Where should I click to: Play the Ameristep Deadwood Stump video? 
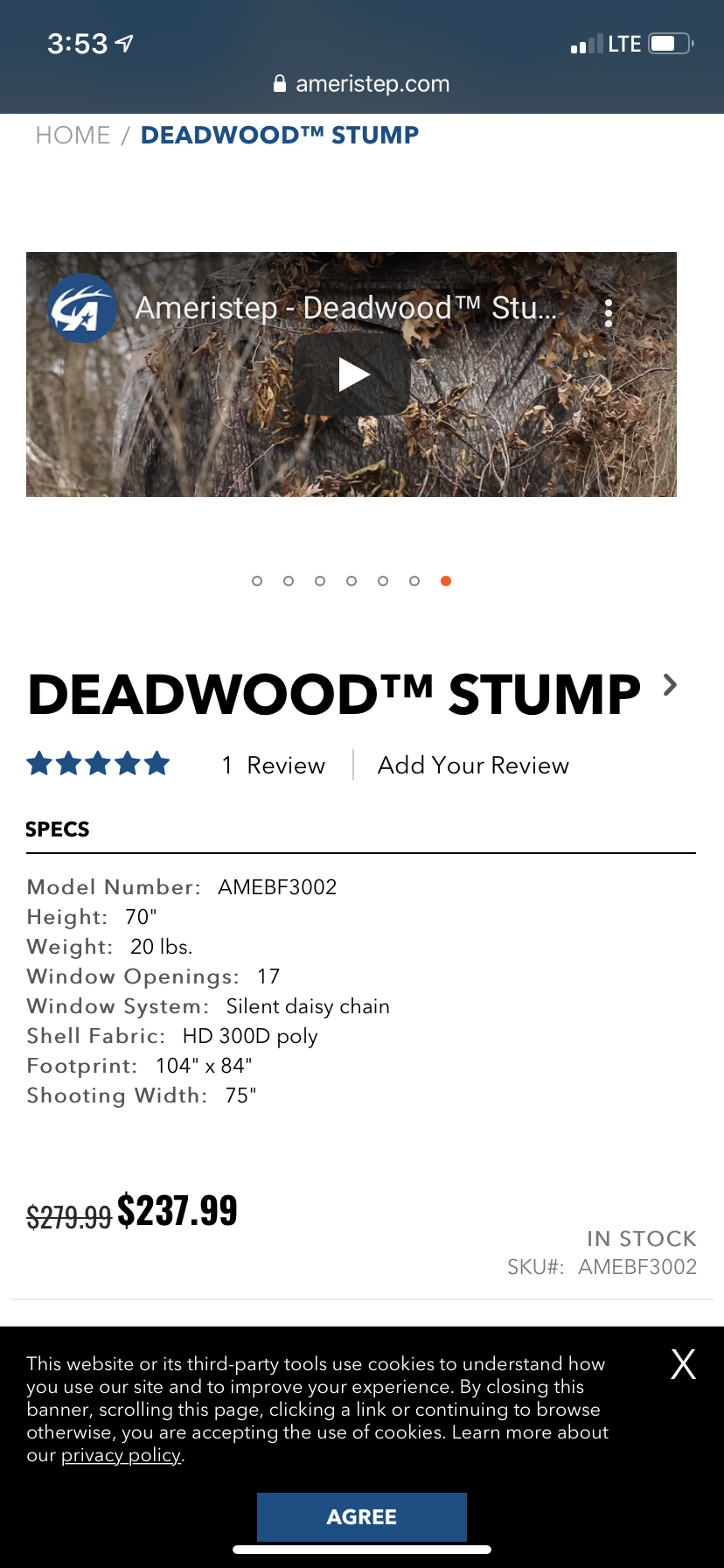352,374
